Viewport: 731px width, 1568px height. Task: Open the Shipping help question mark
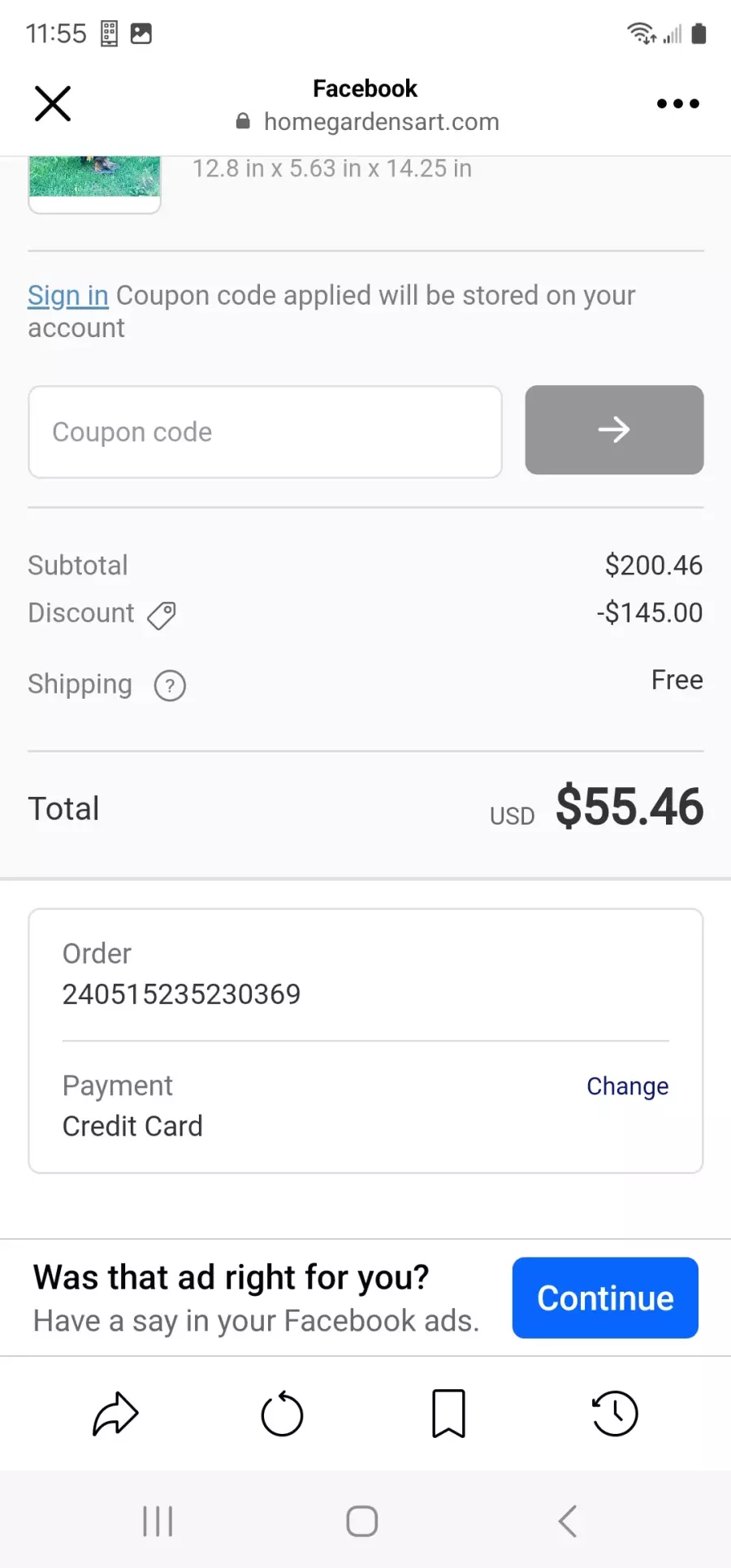(170, 686)
